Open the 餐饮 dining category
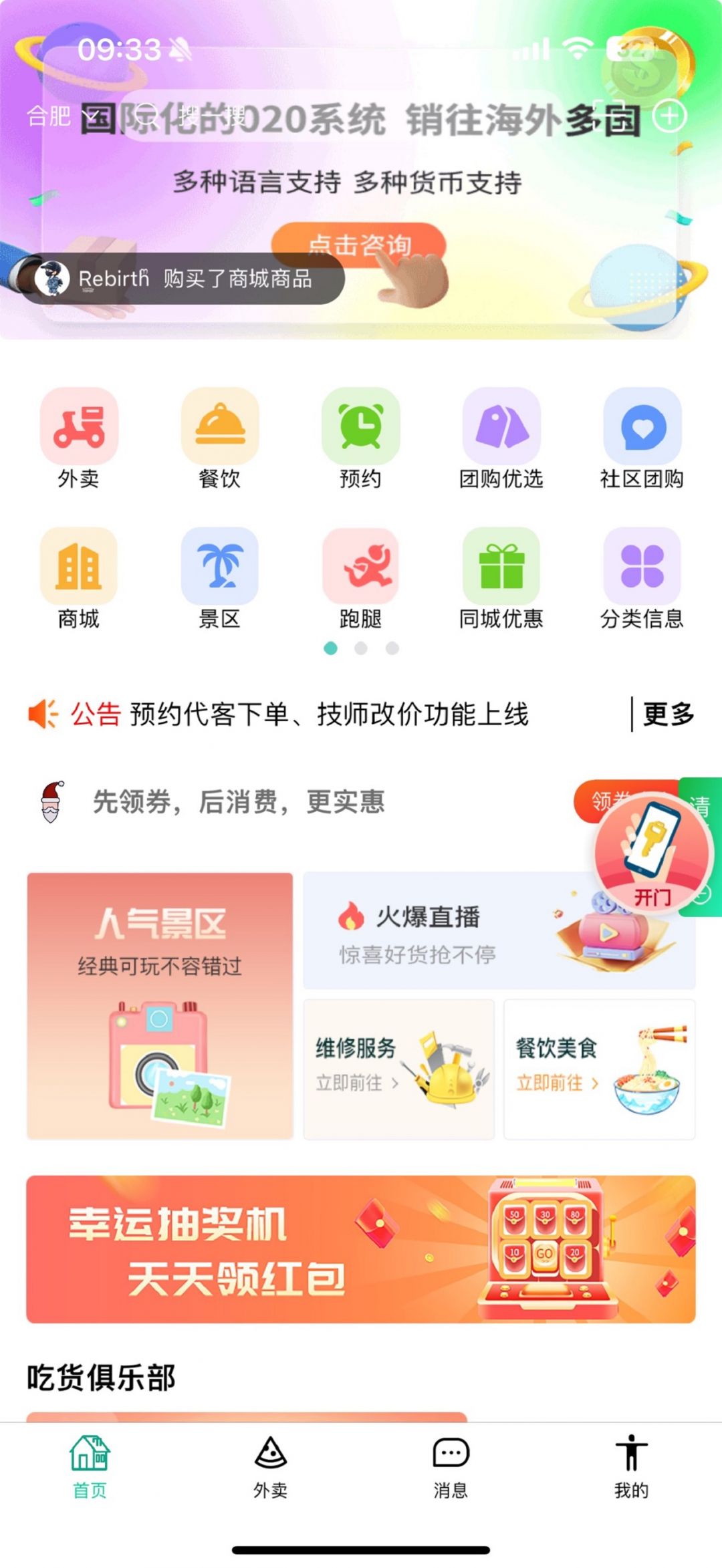Viewport: 722px width, 1568px height. [x=219, y=426]
